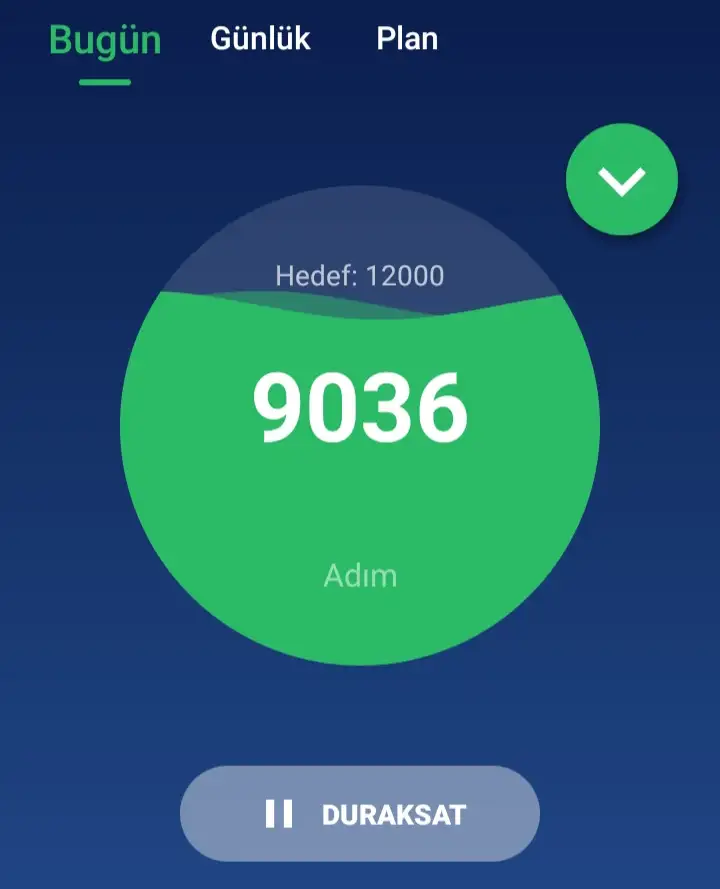
Task: Pause step counting with Duraksat
Action: [x=360, y=814]
